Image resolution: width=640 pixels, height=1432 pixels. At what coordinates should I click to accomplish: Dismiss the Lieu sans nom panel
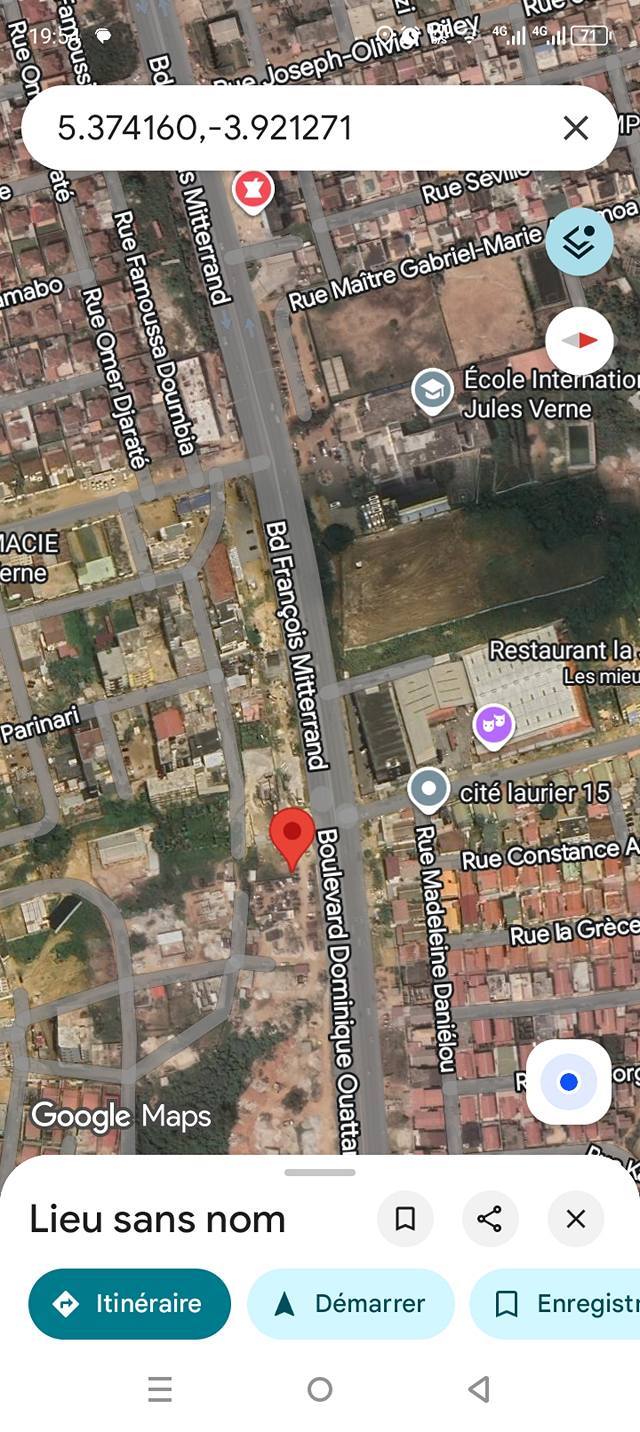click(x=576, y=1219)
